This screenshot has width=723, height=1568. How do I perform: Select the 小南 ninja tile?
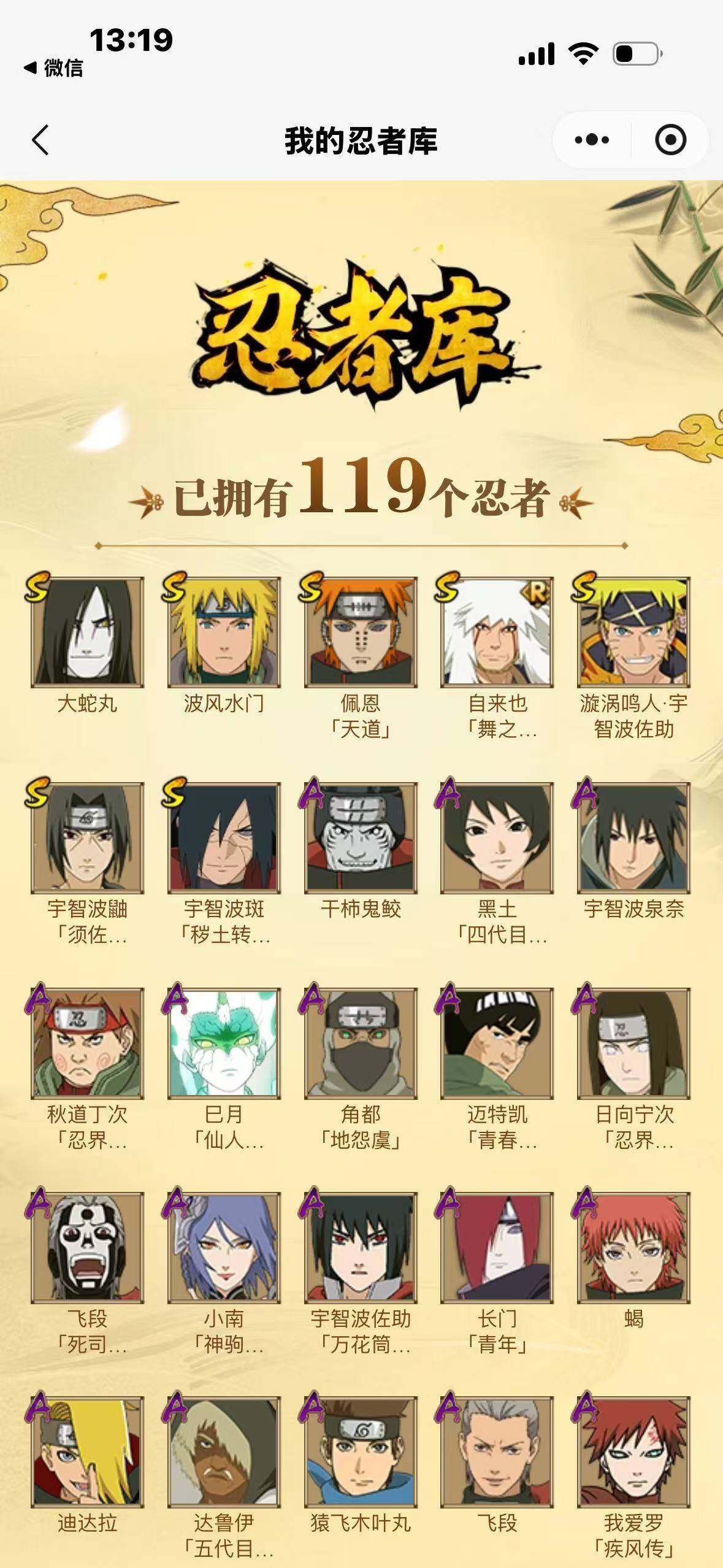(224, 1248)
